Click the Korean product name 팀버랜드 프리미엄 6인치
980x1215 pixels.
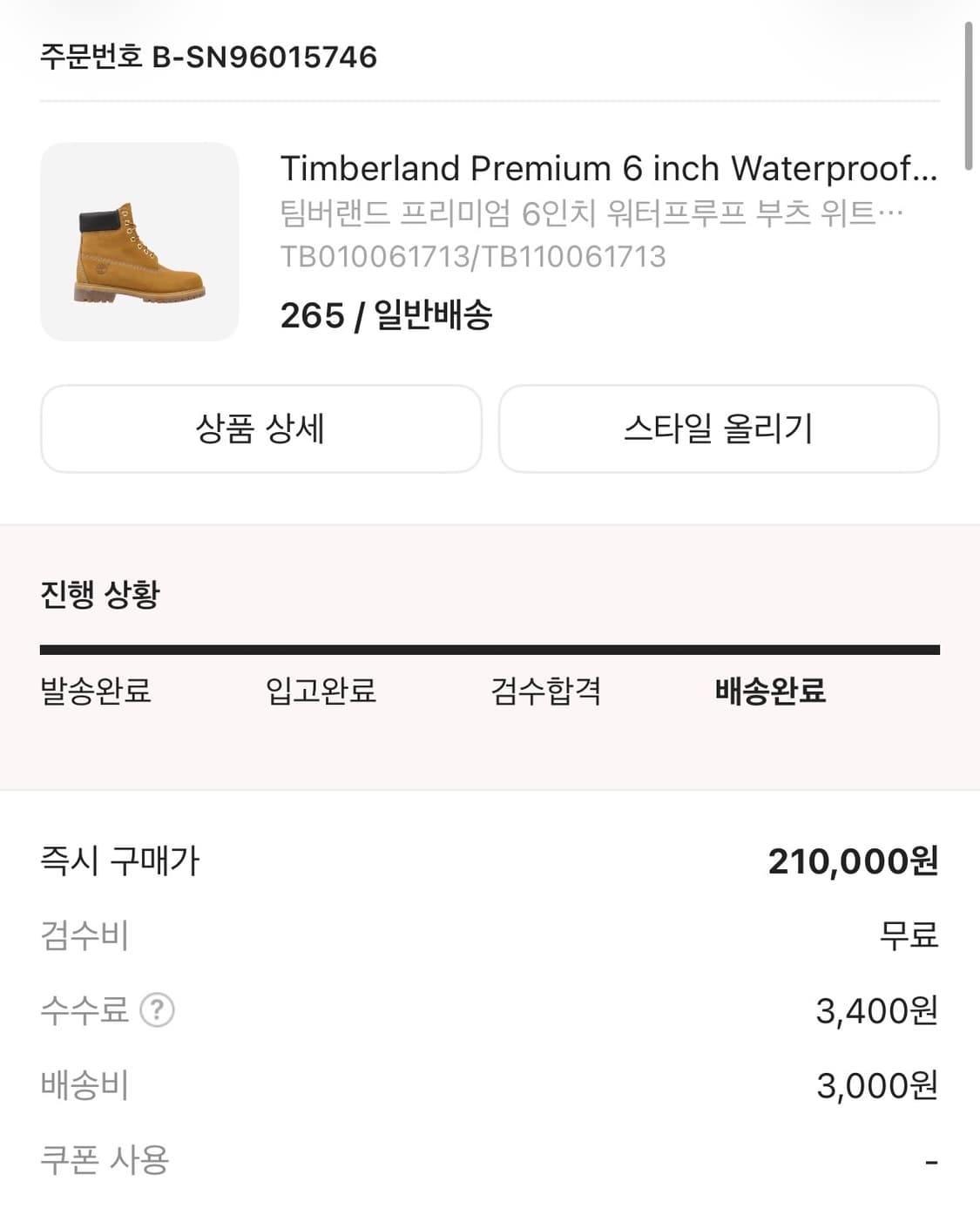(x=592, y=212)
